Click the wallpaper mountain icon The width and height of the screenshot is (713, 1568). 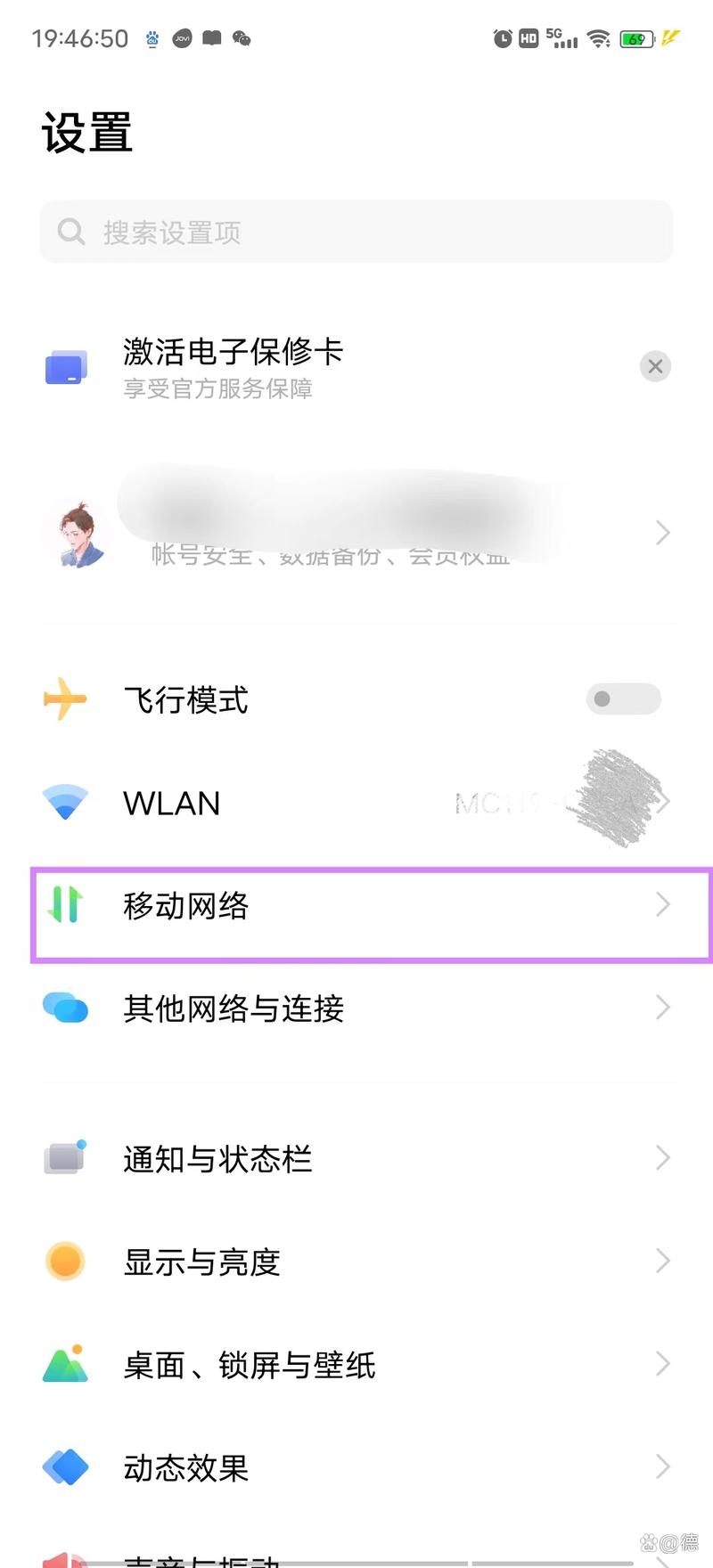(62, 1364)
